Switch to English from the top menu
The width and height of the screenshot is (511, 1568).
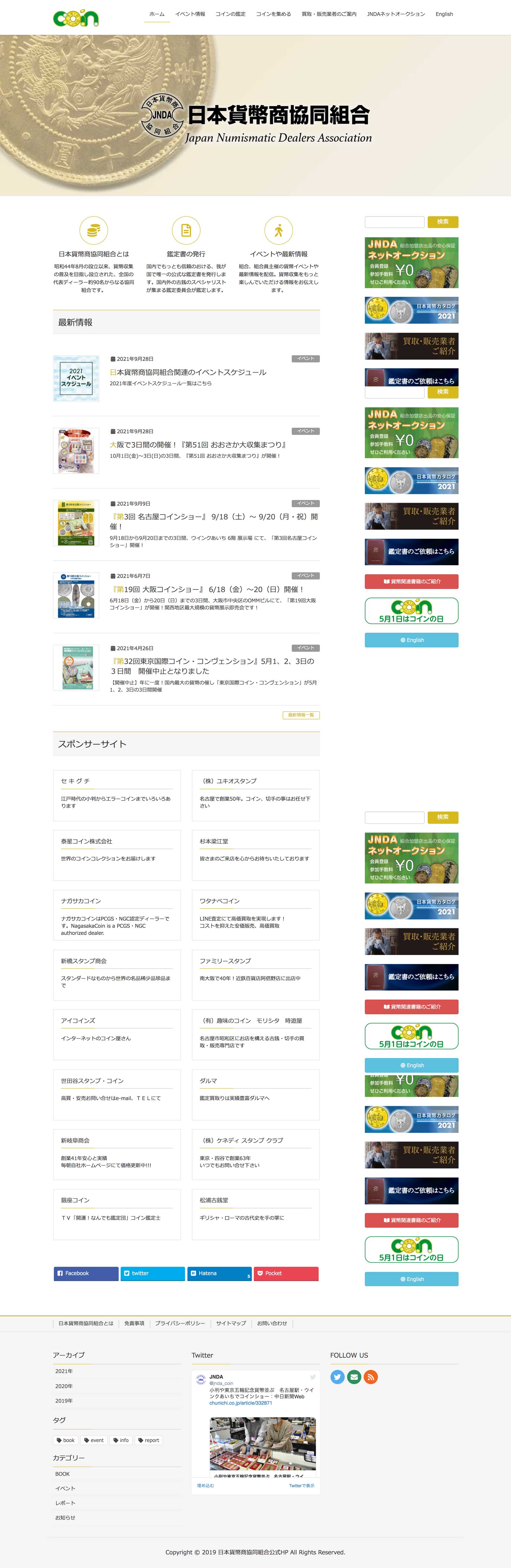[443, 14]
